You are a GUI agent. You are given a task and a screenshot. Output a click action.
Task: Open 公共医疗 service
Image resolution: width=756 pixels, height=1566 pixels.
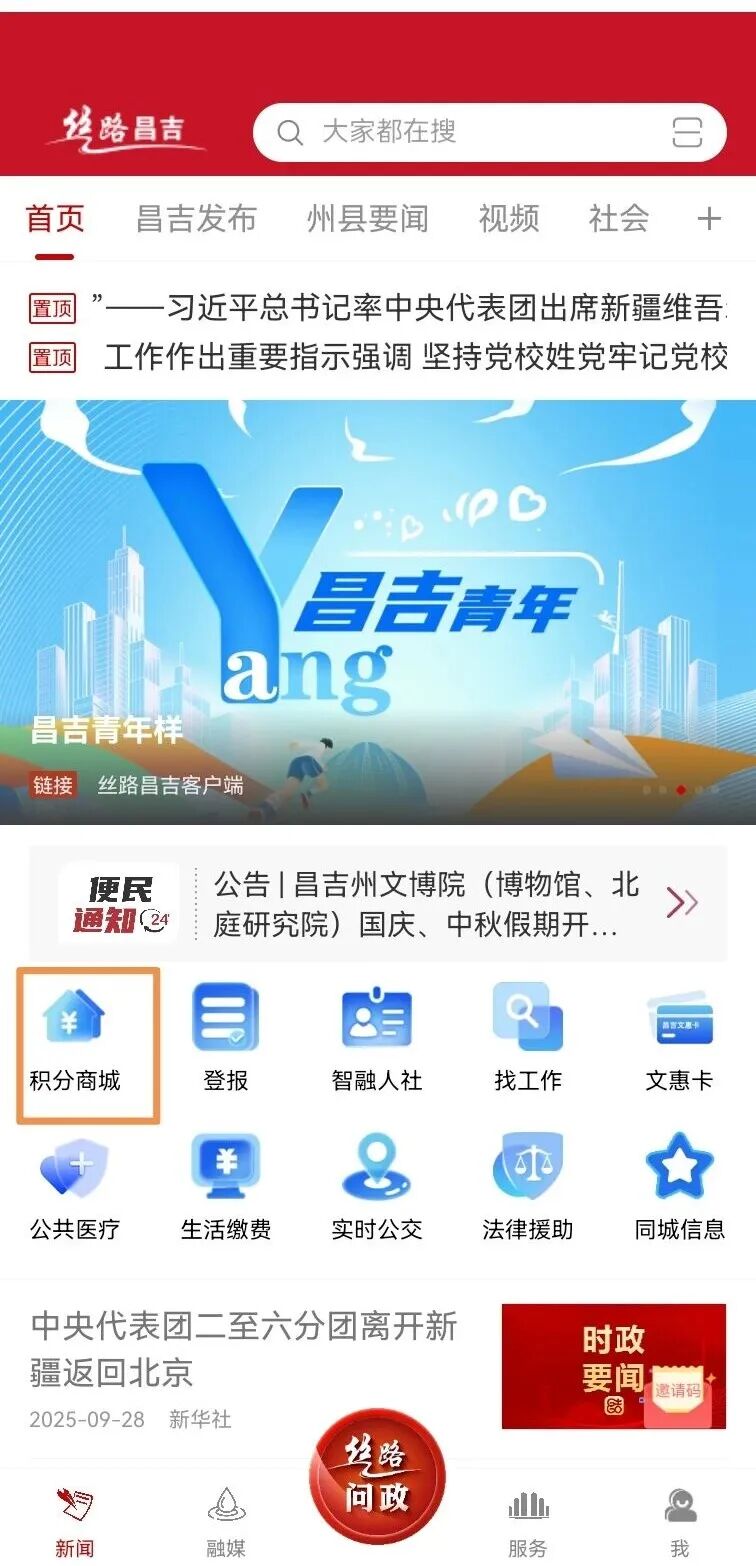click(75, 1188)
